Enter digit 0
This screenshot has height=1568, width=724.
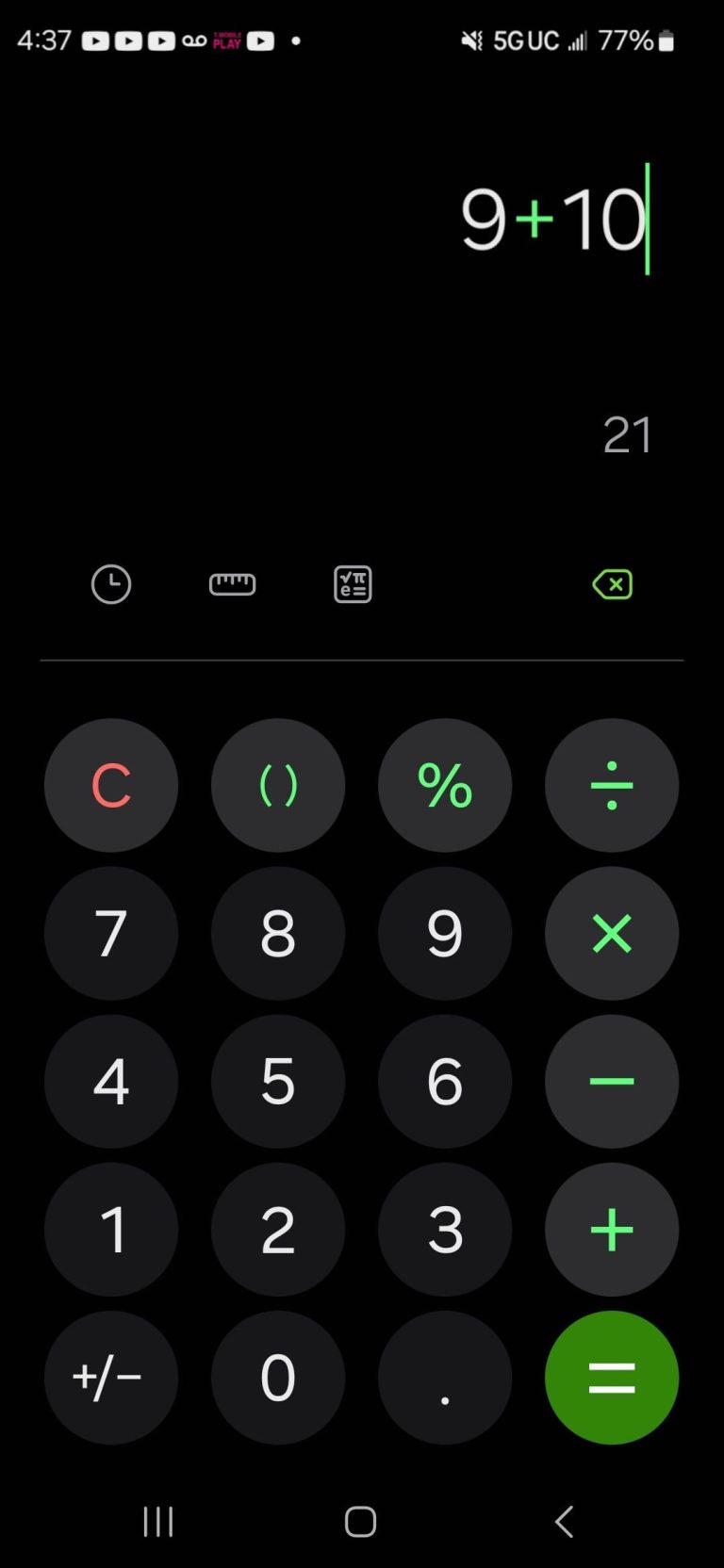click(x=278, y=1377)
